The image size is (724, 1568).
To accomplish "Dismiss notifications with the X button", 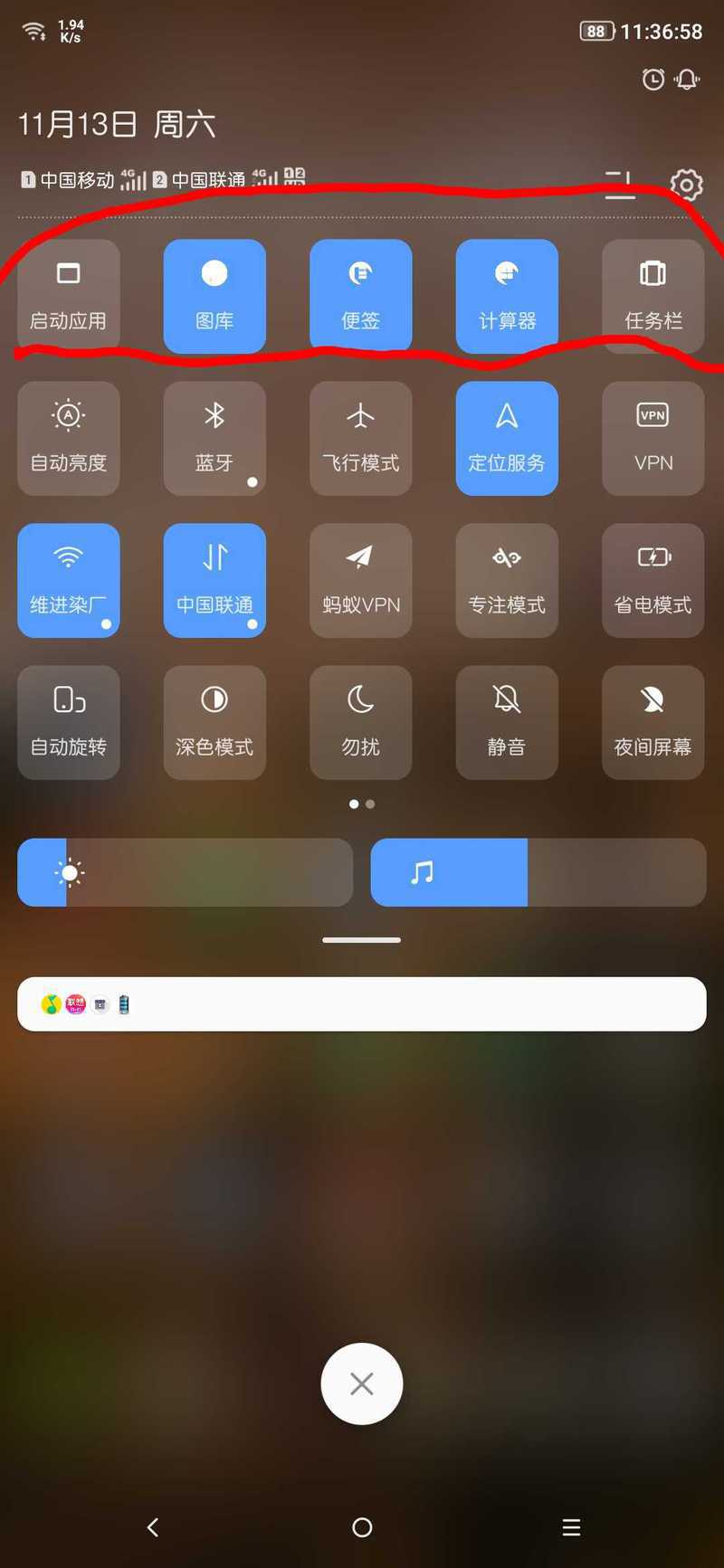I will click(362, 1383).
